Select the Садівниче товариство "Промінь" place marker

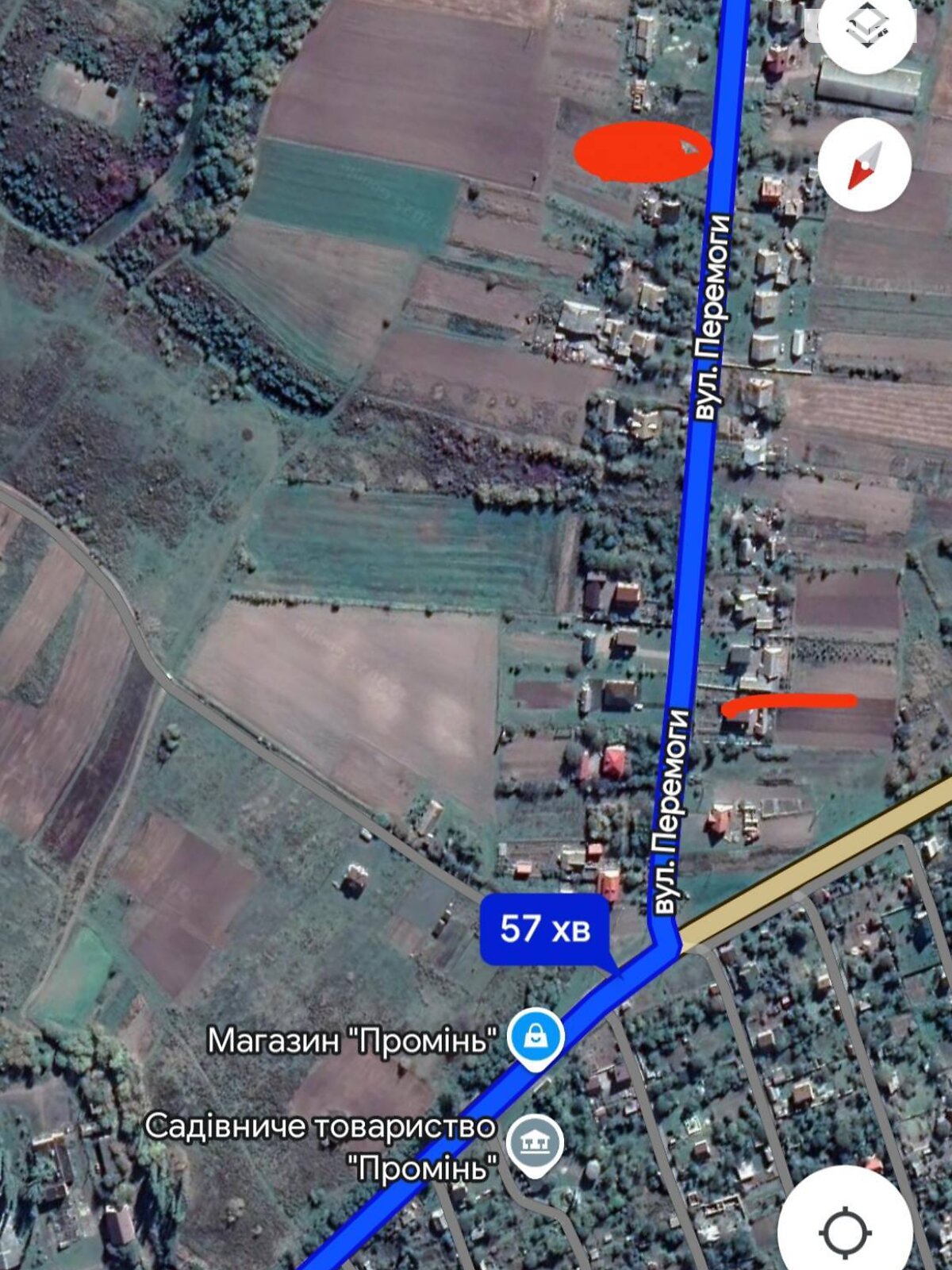pos(535,1144)
